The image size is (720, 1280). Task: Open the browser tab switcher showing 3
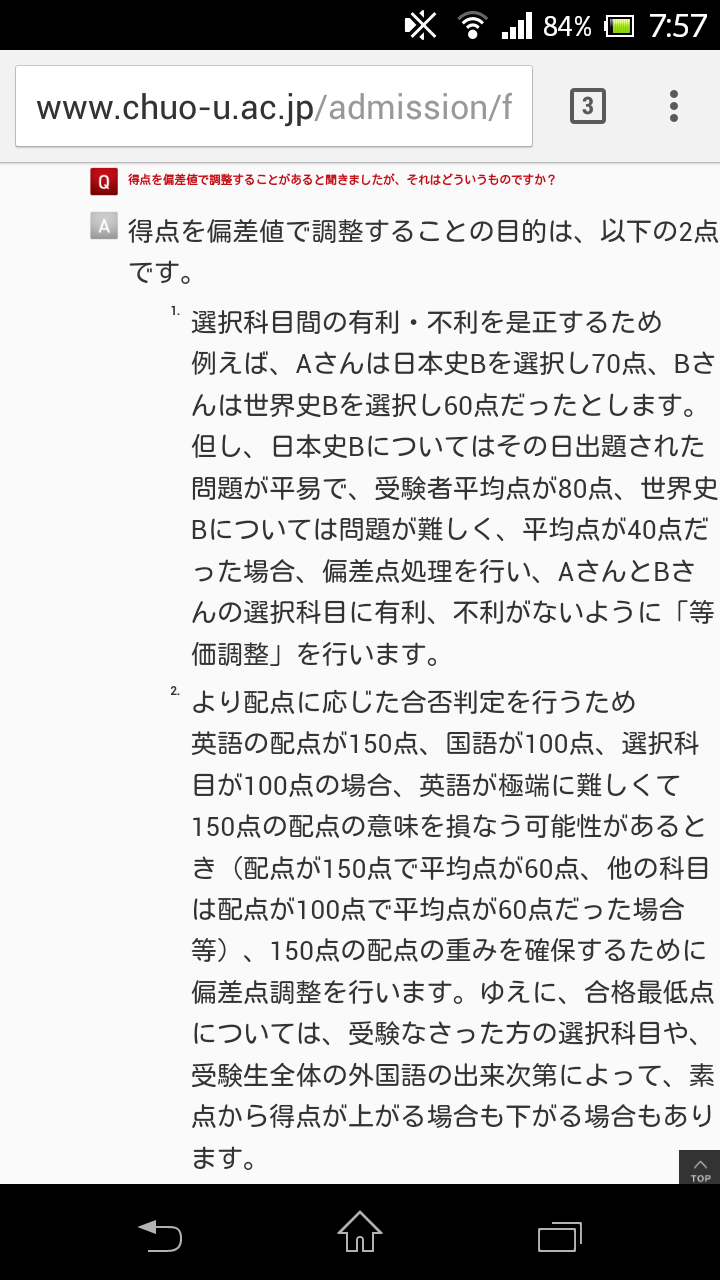click(x=588, y=106)
